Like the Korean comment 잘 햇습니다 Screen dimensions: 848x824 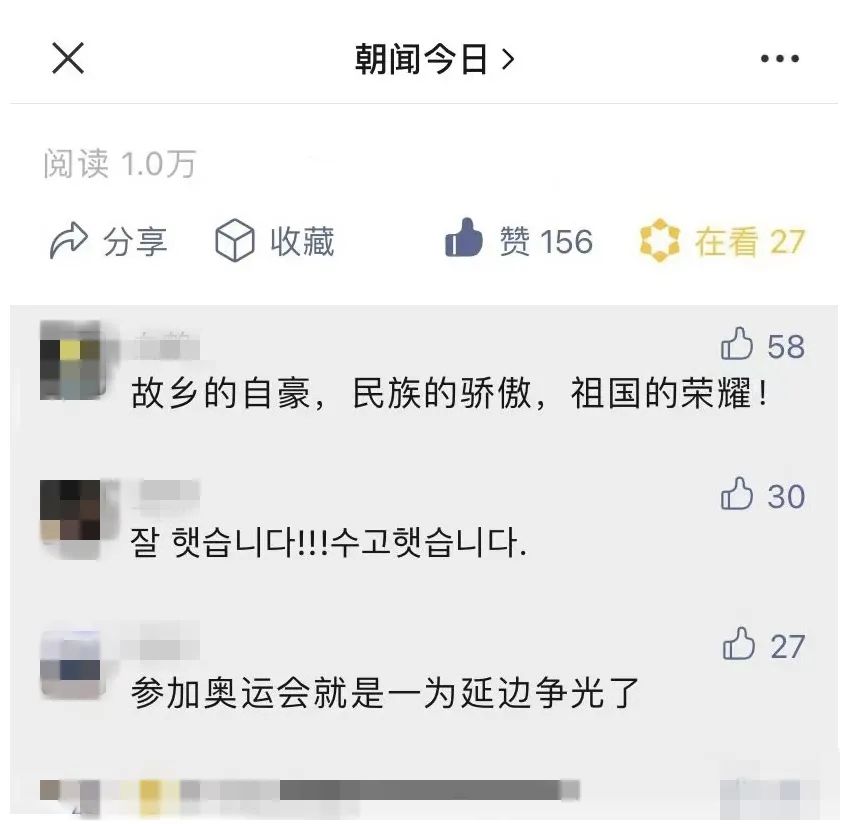click(x=738, y=494)
